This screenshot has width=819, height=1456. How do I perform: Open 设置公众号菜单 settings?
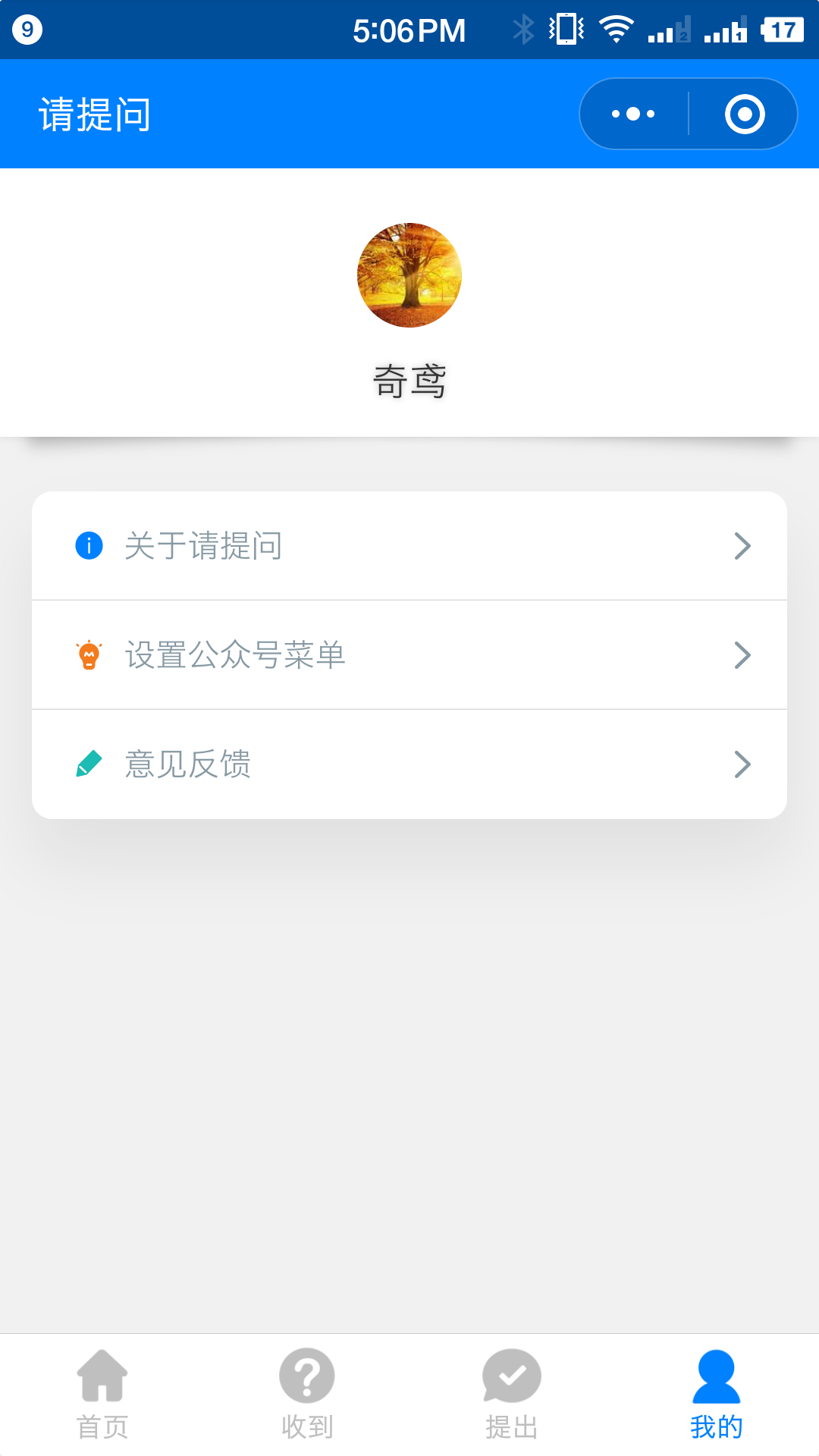click(x=409, y=655)
